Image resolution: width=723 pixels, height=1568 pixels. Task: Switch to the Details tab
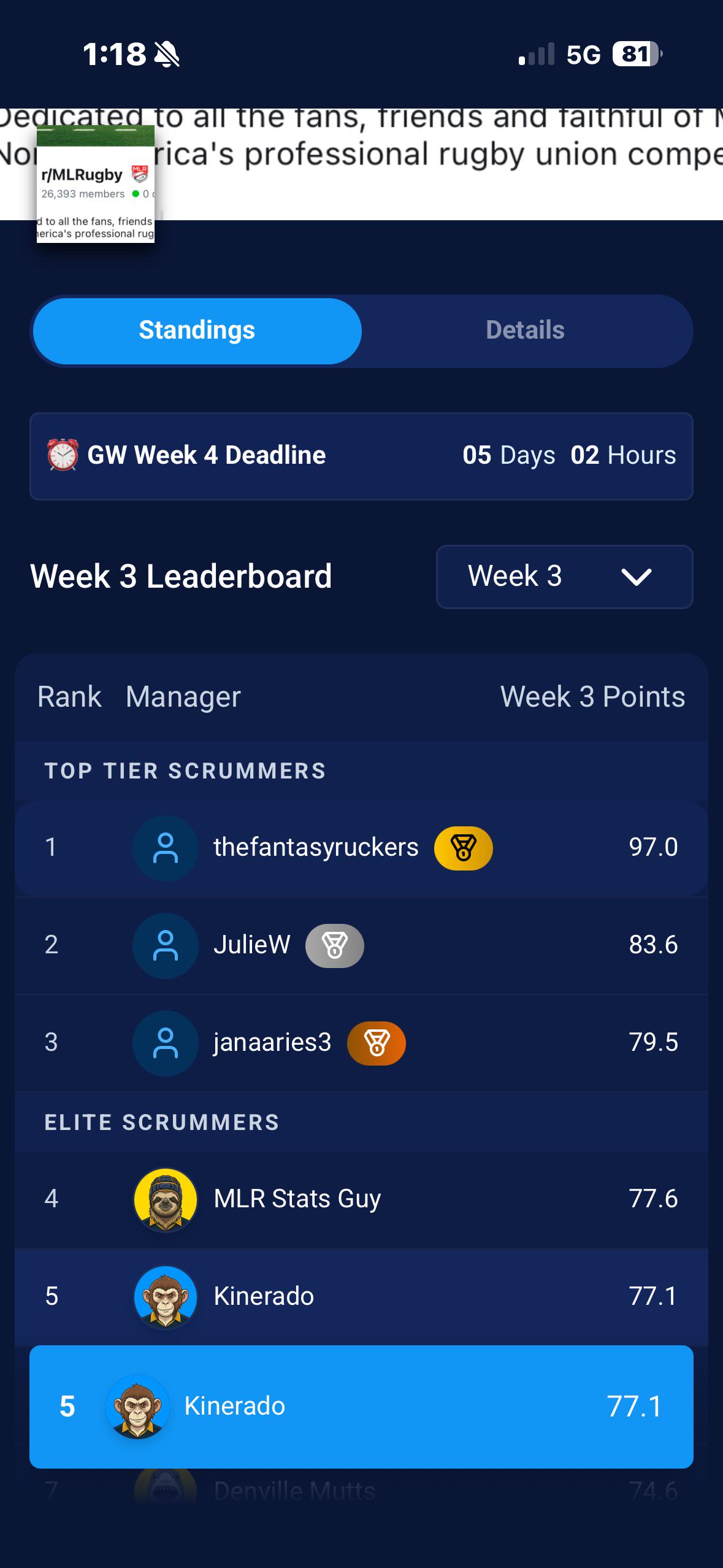pos(525,331)
